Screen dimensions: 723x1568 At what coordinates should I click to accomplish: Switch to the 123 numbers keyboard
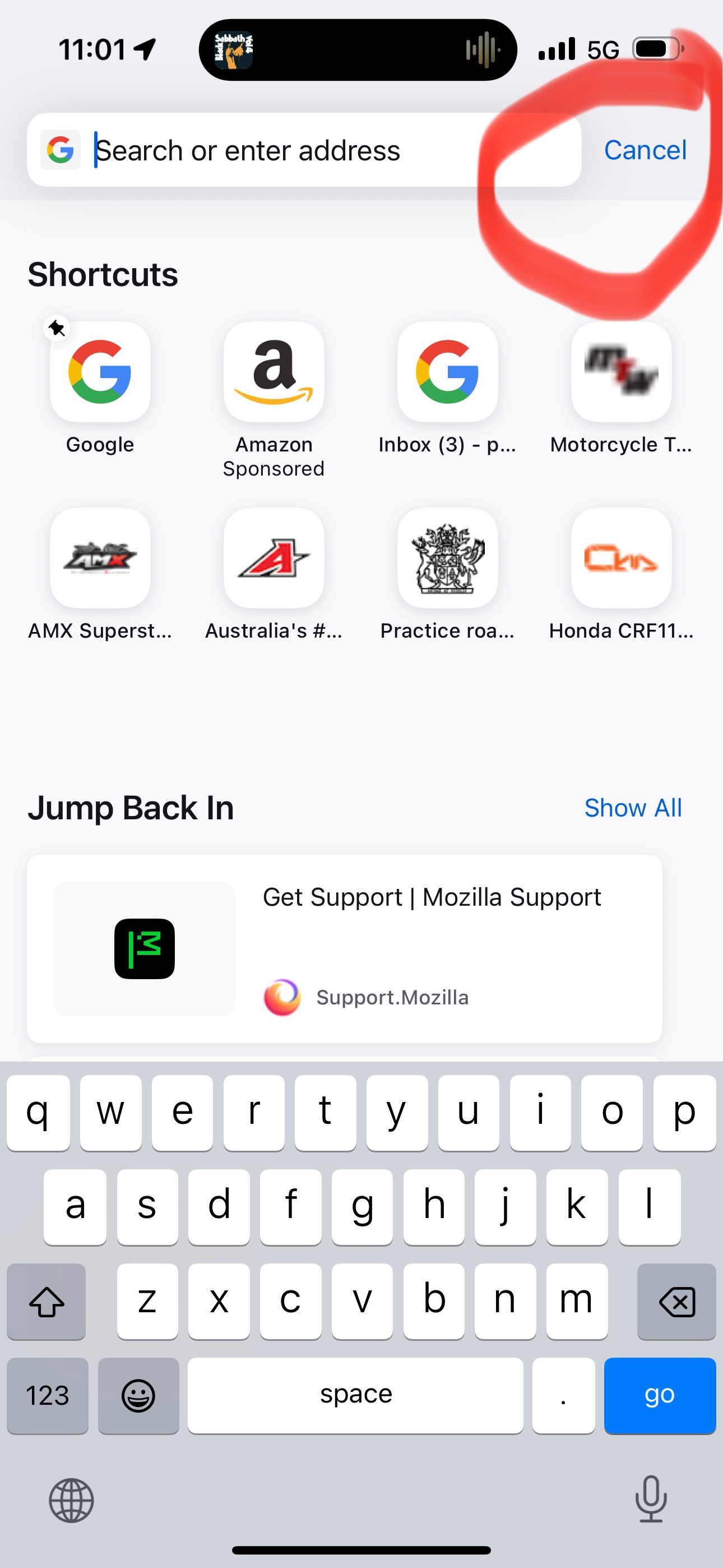click(x=48, y=1395)
